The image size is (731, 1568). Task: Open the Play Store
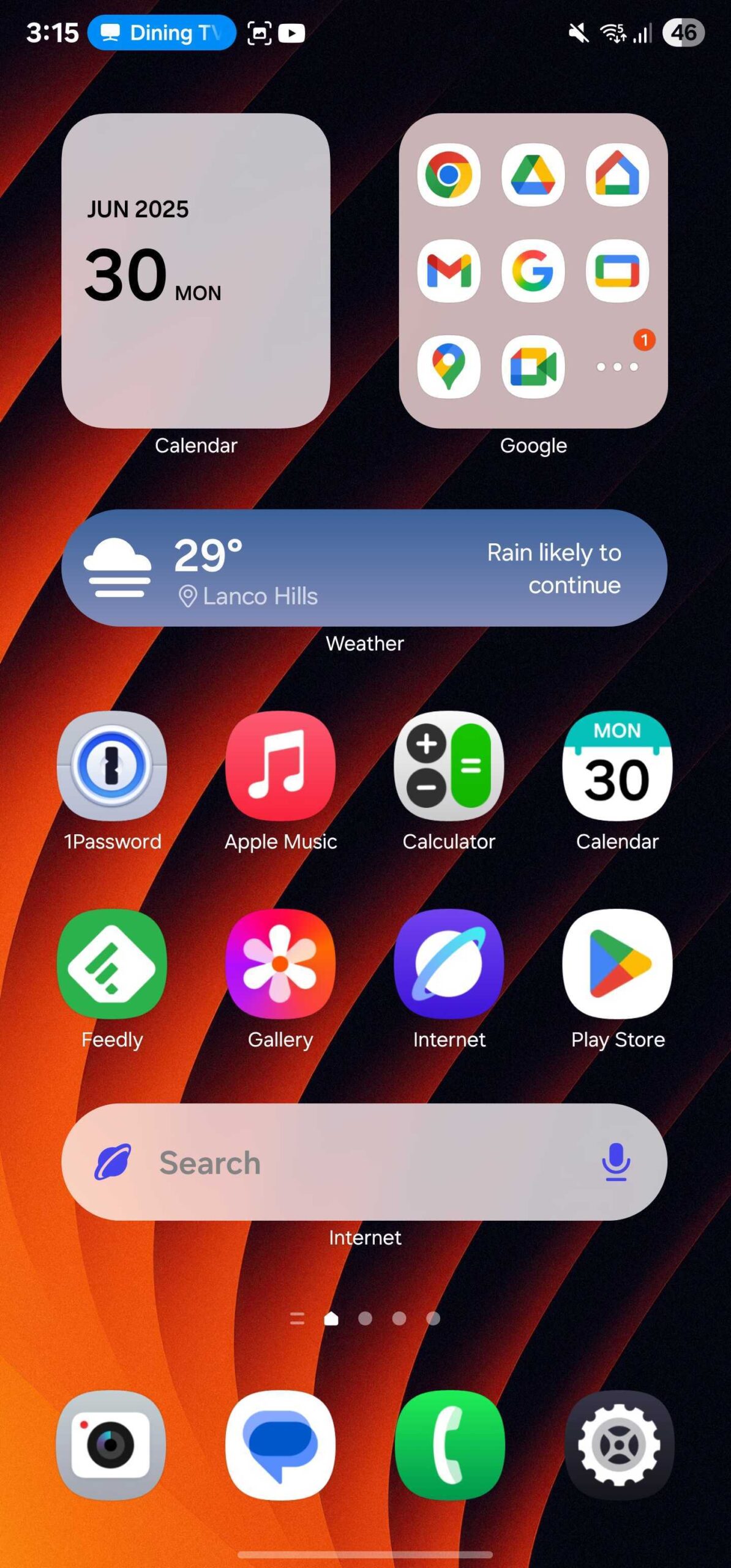pos(617,963)
